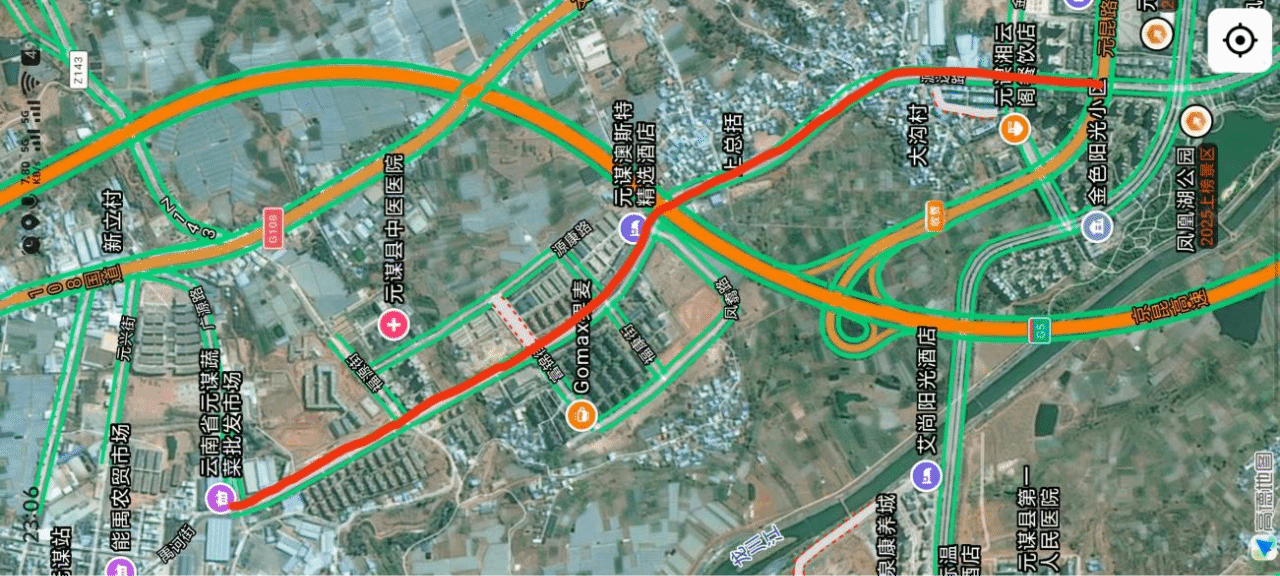The image size is (1280, 576).
Task: Select the 元谋湘云阁餐饮店 restaurant marker
Action: [x=1015, y=129]
